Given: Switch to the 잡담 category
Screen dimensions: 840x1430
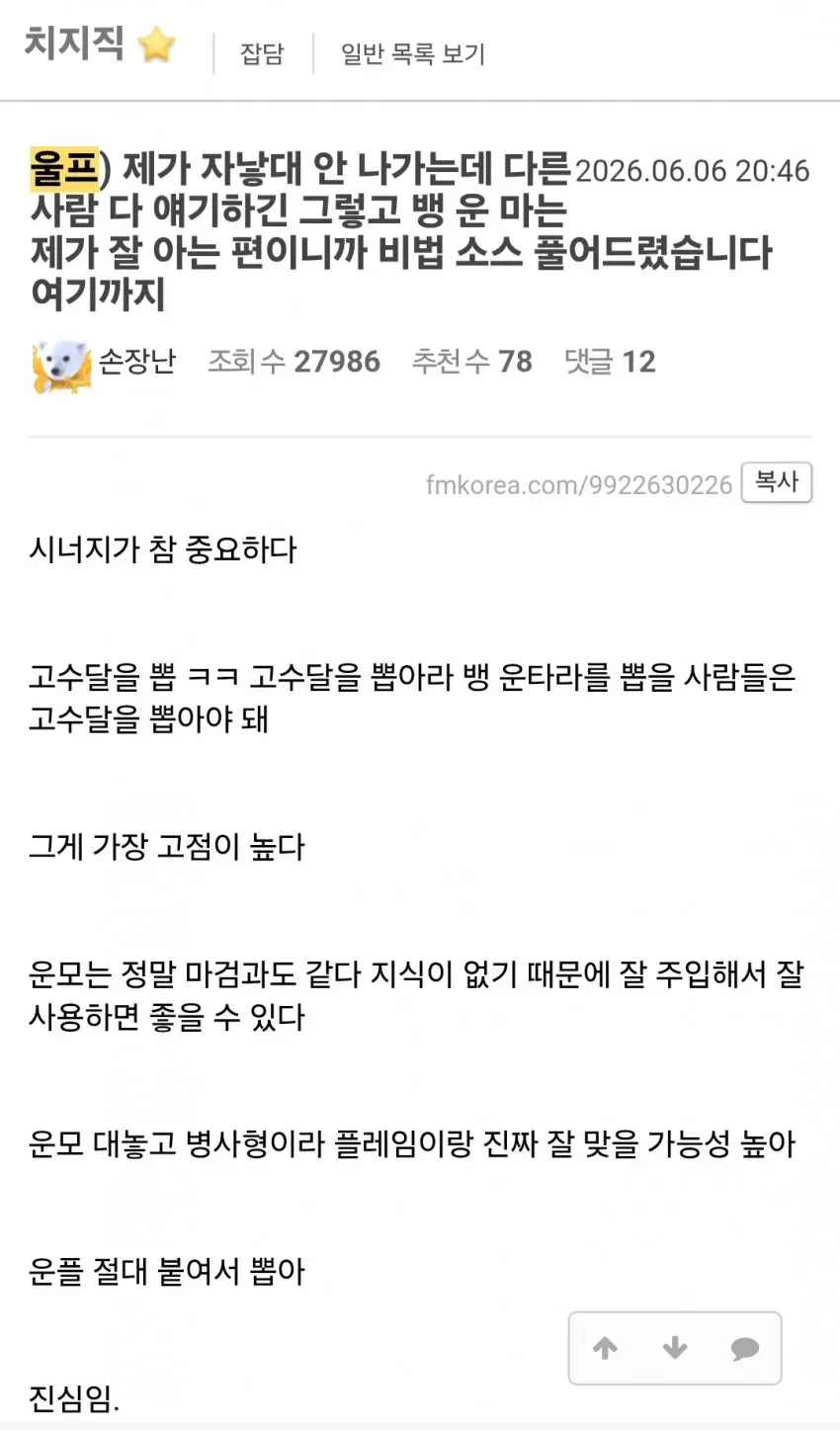Looking at the screenshot, I should pyautogui.click(x=262, y=53).
